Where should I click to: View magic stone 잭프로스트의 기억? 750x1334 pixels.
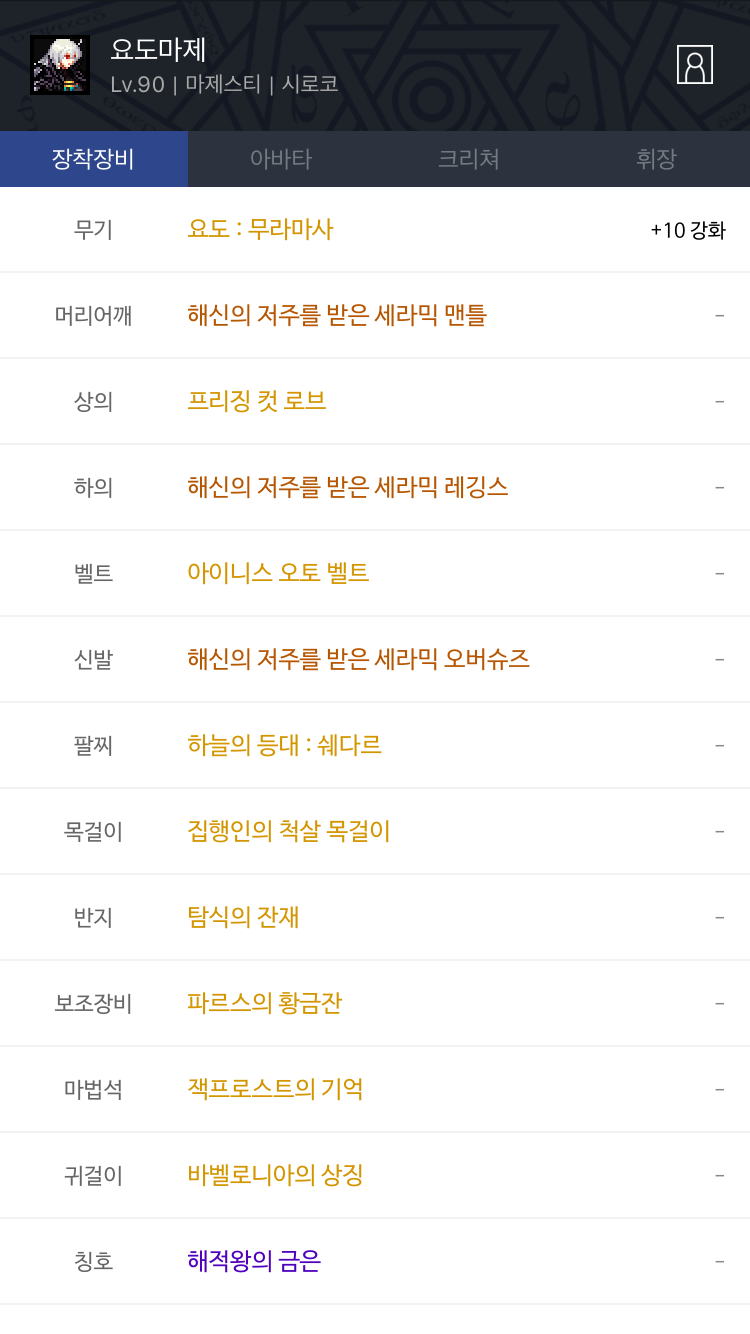point(275,1089)
